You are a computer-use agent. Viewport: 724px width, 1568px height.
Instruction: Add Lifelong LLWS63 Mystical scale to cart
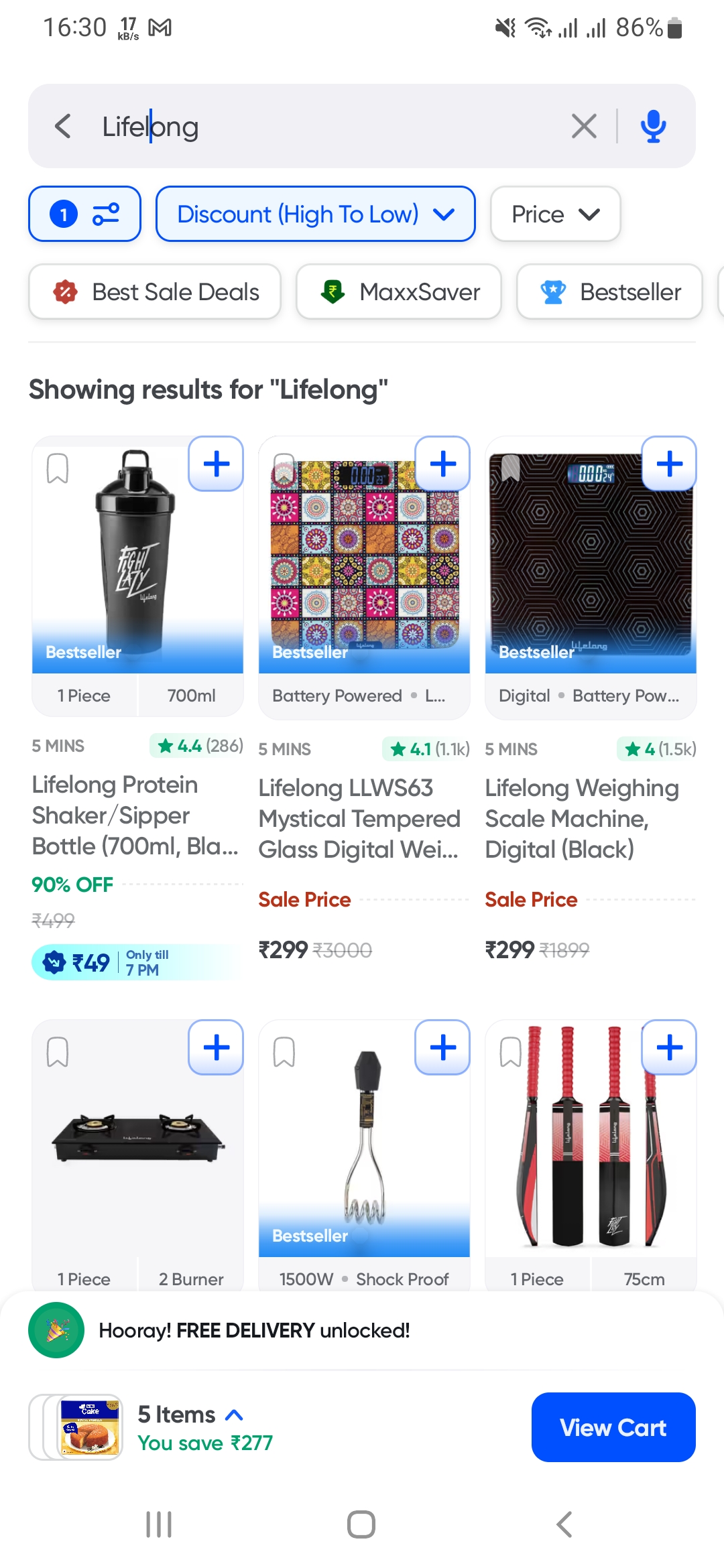click(442, 464)
